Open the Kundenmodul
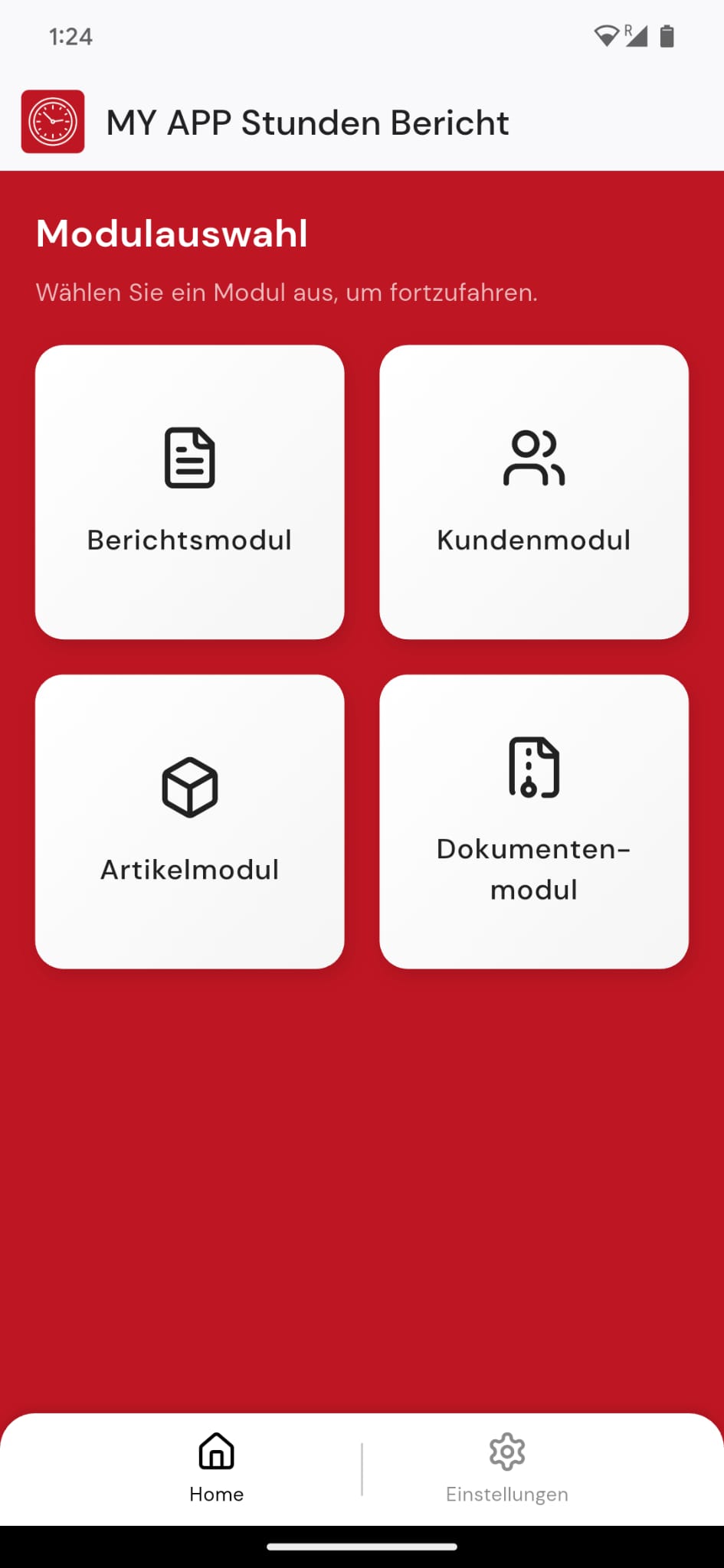This screenshot has width=724, height=1568. [533, 492]
